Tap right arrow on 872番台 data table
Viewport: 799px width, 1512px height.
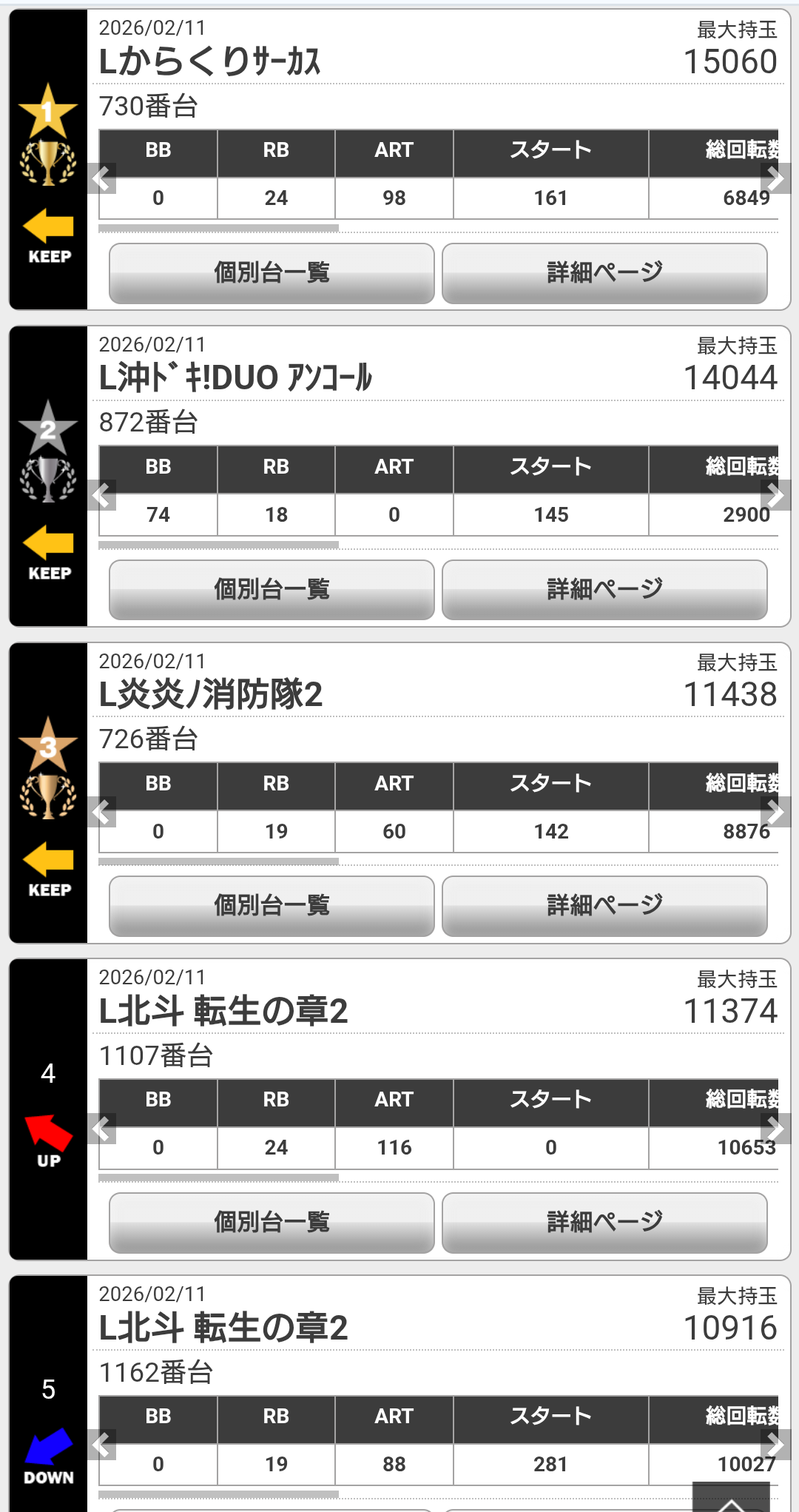point(775,495)
